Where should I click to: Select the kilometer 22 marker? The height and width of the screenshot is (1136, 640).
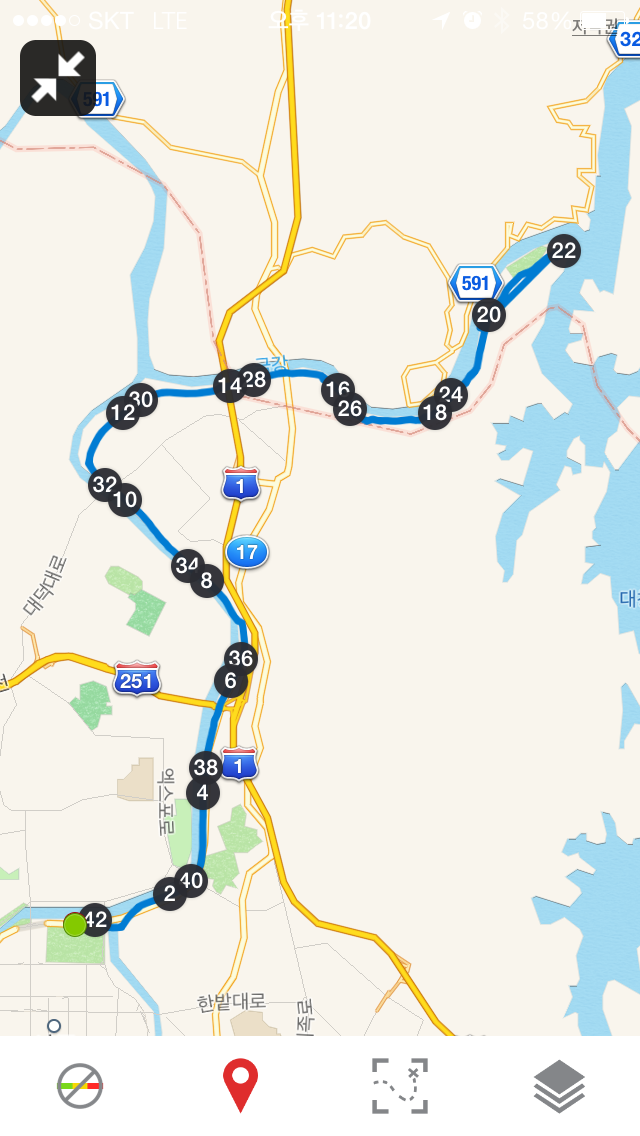pyautogui.click(x=563, y=251)
